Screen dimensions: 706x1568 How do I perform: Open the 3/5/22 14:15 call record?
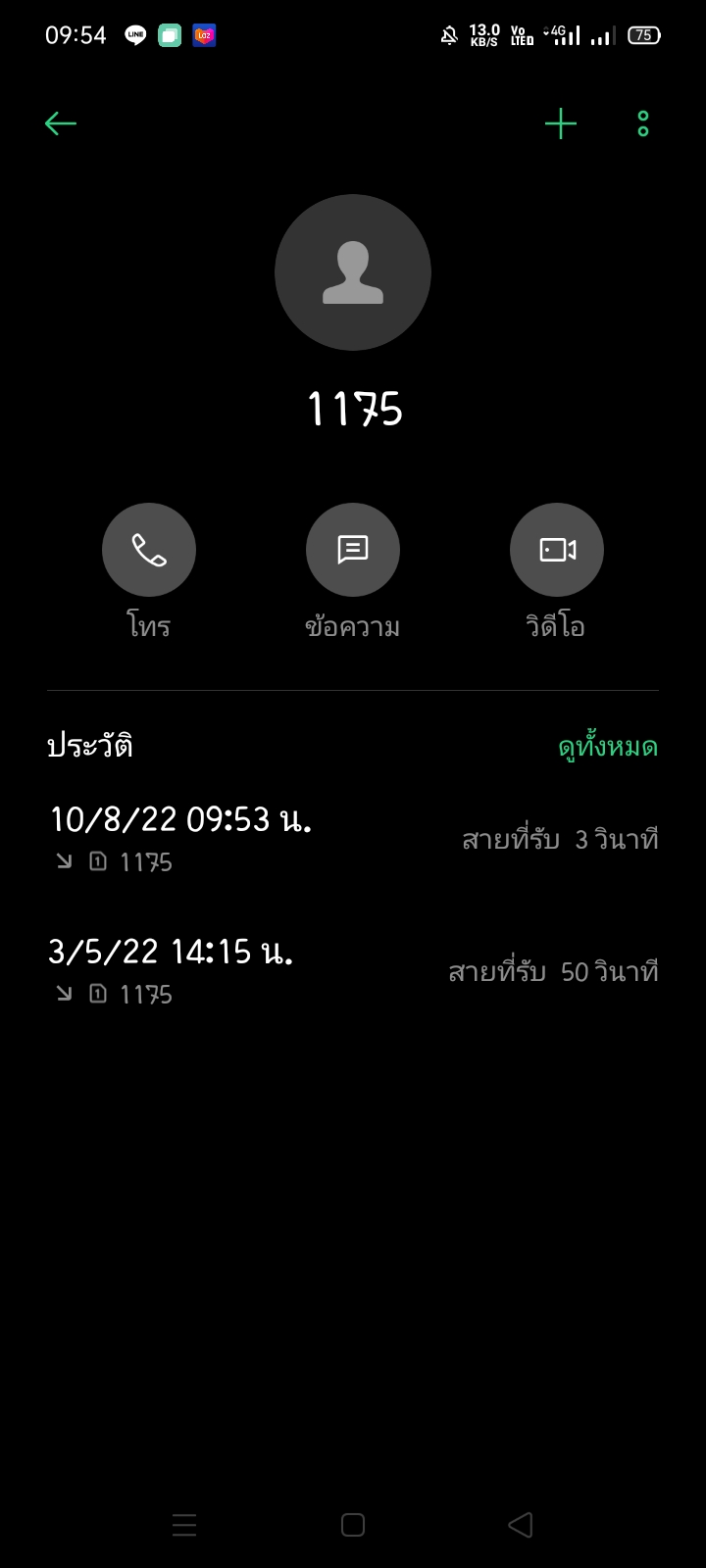pyautogui.click(x=353, y=971)
